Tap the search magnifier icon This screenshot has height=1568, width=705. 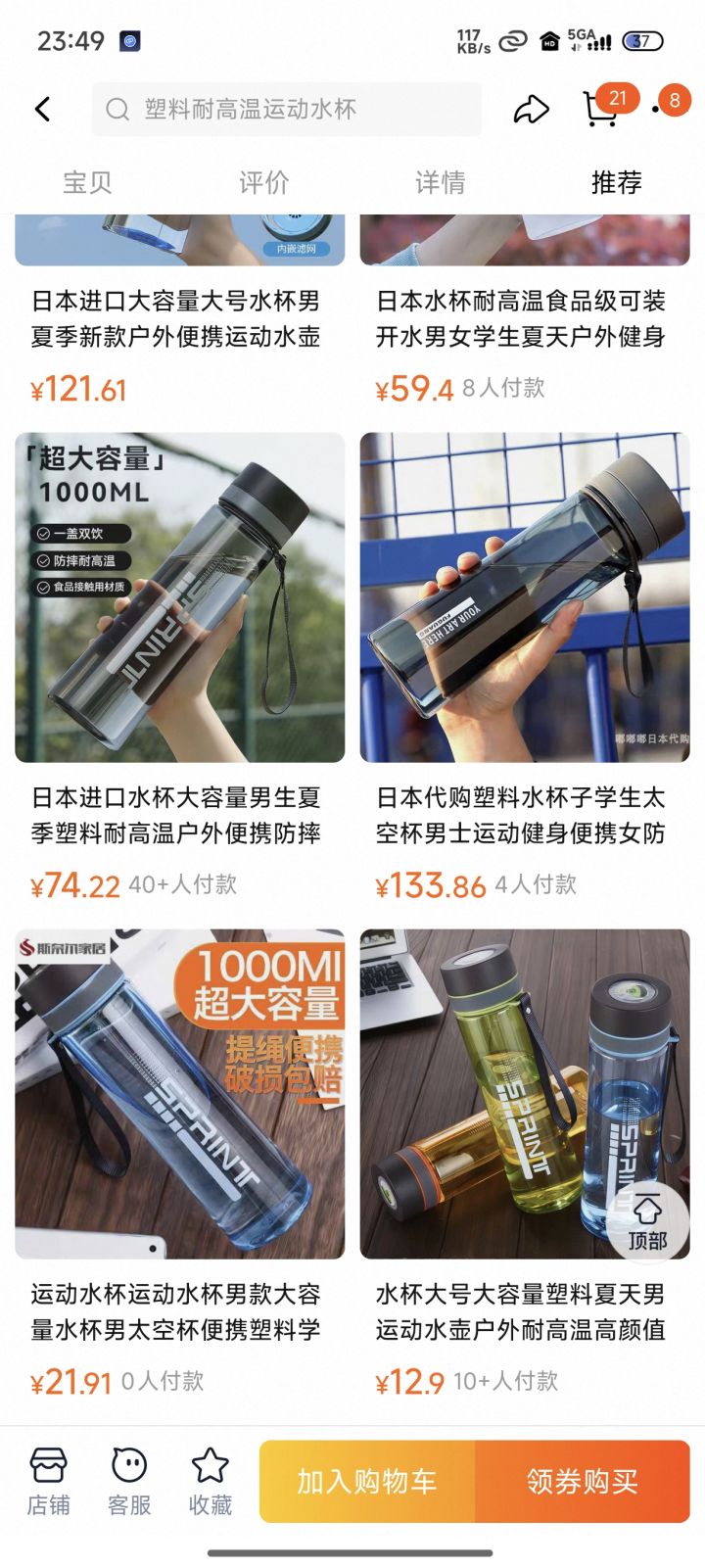[118, 109]
